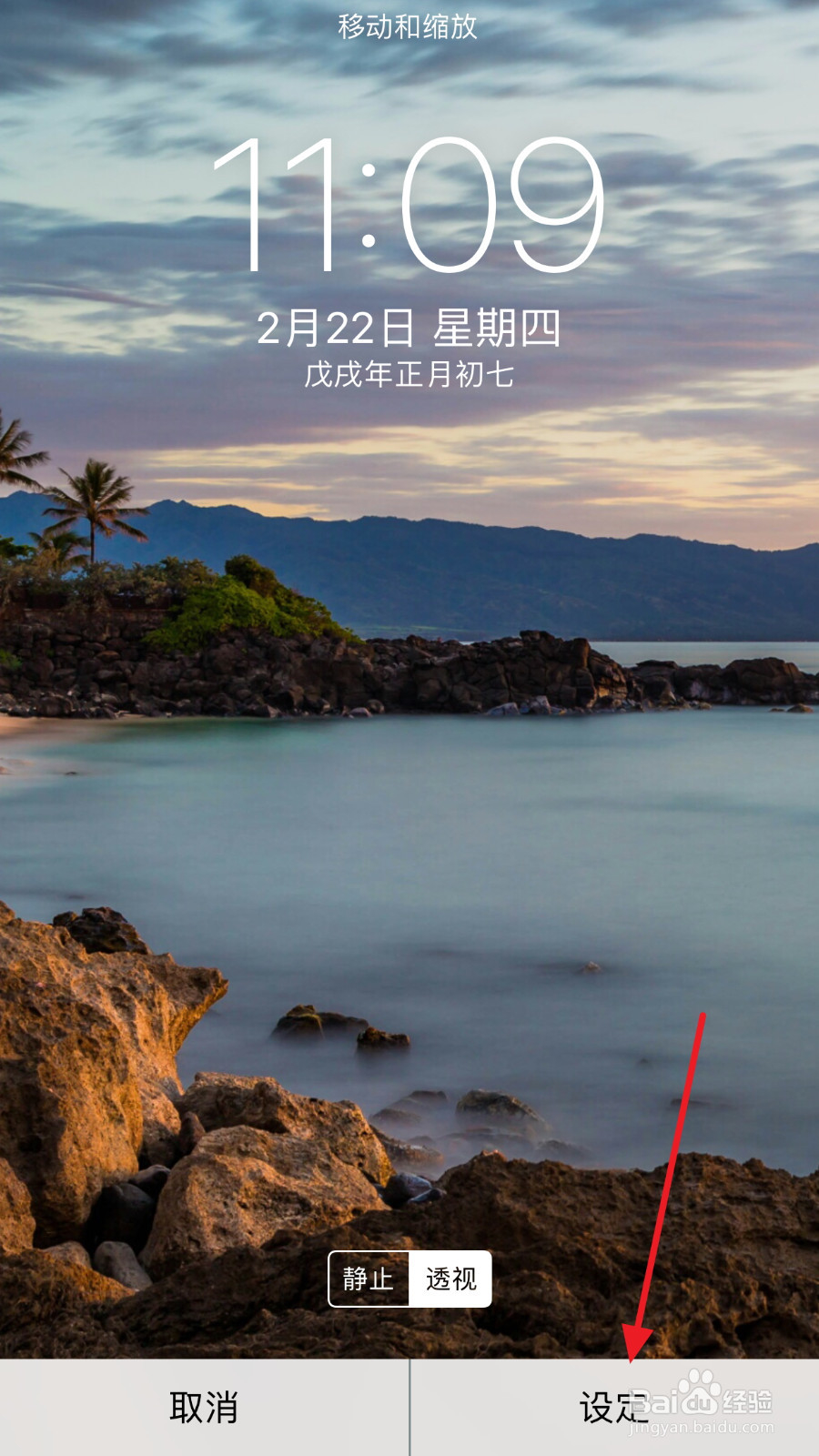Tap the 11:09 clock preview
Screen dimensions: 819x1456
(409, 200)
